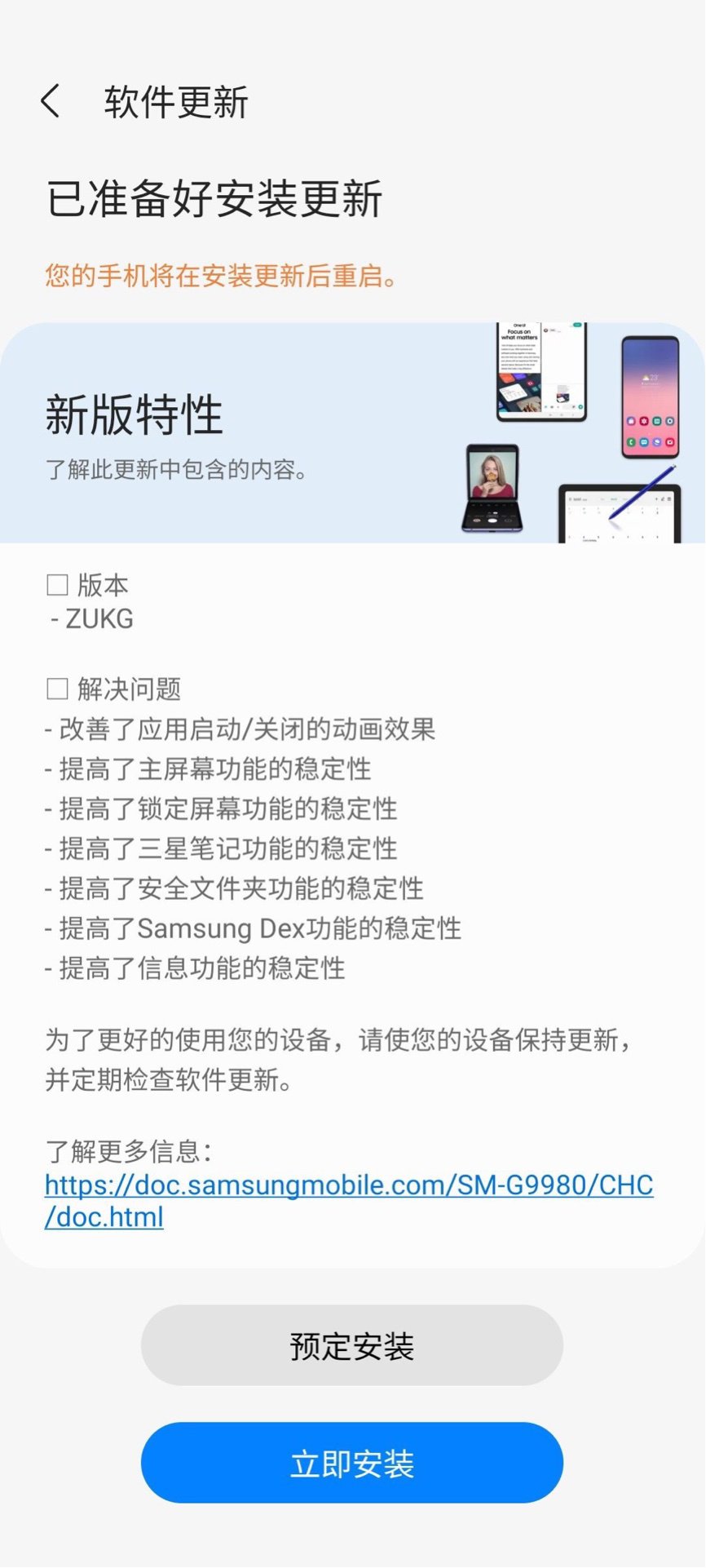Open the doc.samsungmobile.com link
The image size is (706, 1568).
349,1201
